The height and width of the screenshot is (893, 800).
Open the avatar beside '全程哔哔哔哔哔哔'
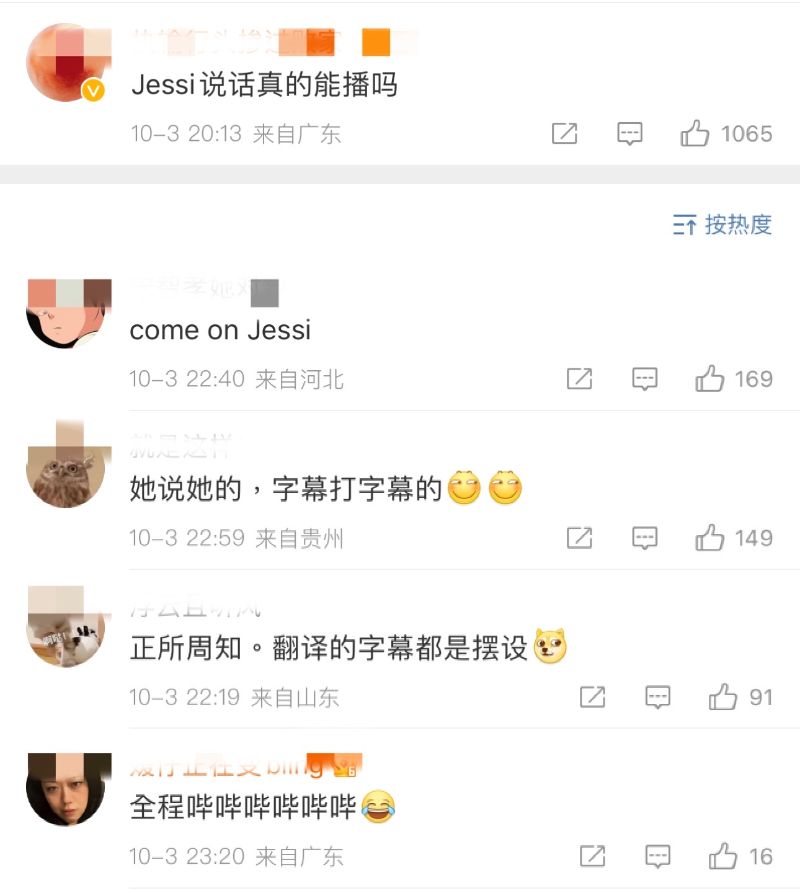[x=67, y=789]
